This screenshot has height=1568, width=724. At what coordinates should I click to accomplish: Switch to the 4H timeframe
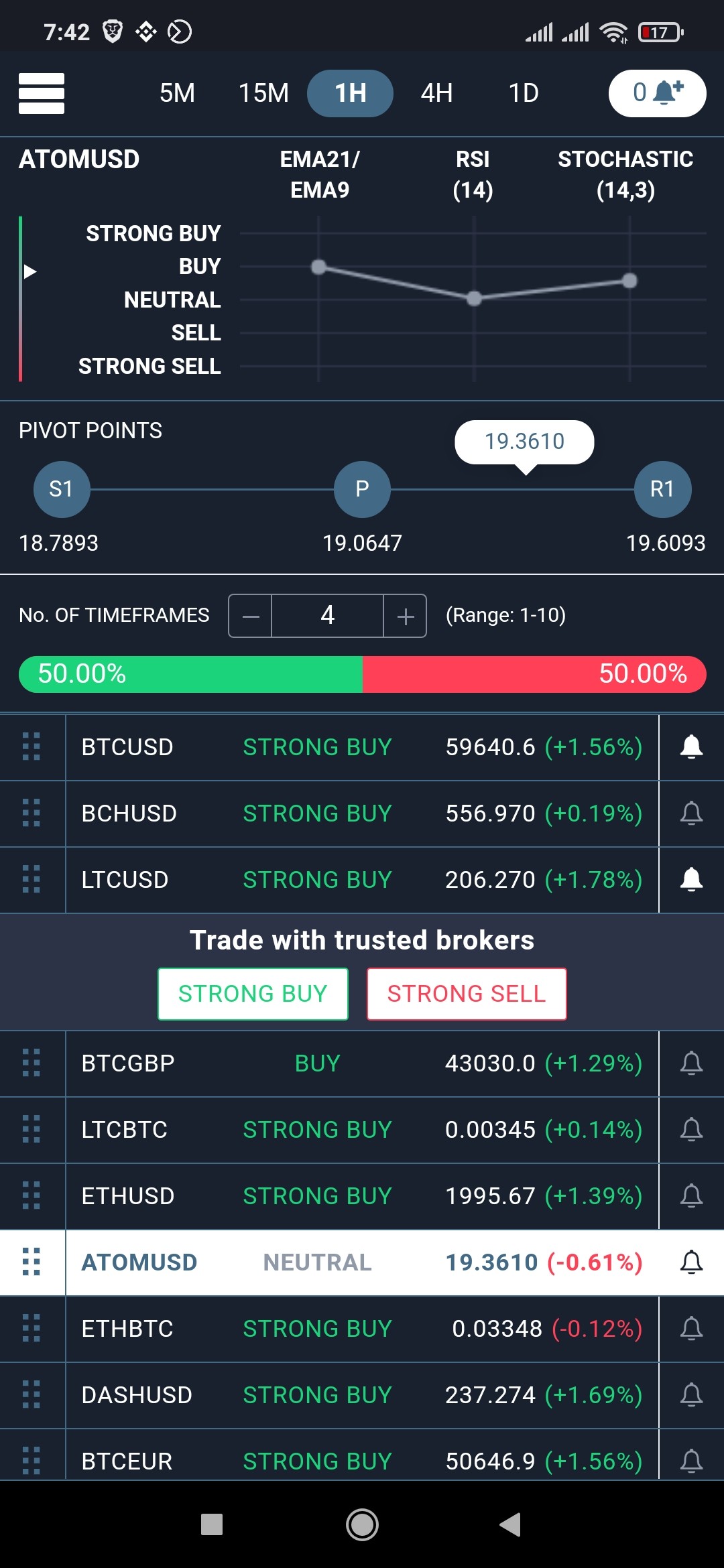point(436,93)
